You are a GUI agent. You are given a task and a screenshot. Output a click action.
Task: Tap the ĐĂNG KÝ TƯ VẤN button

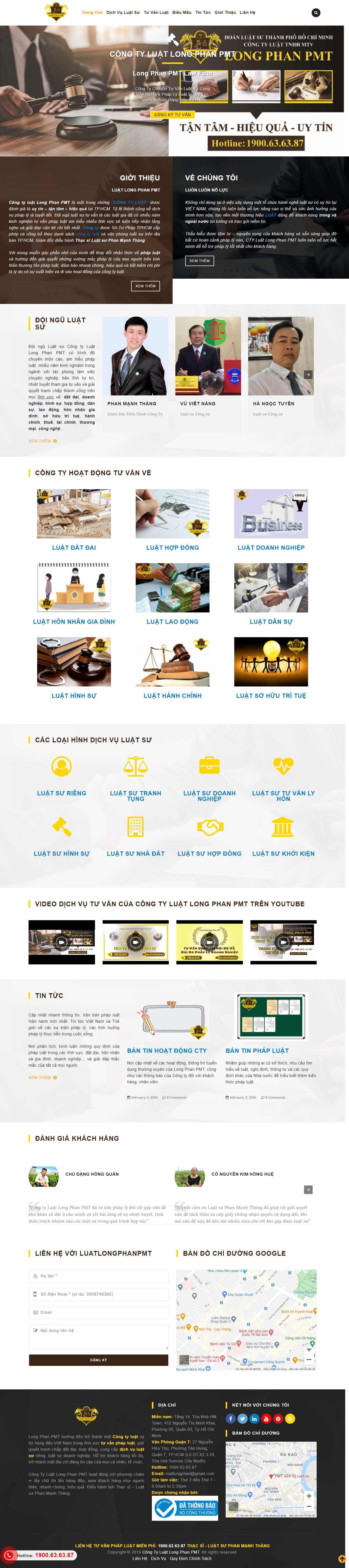point(172,114)
